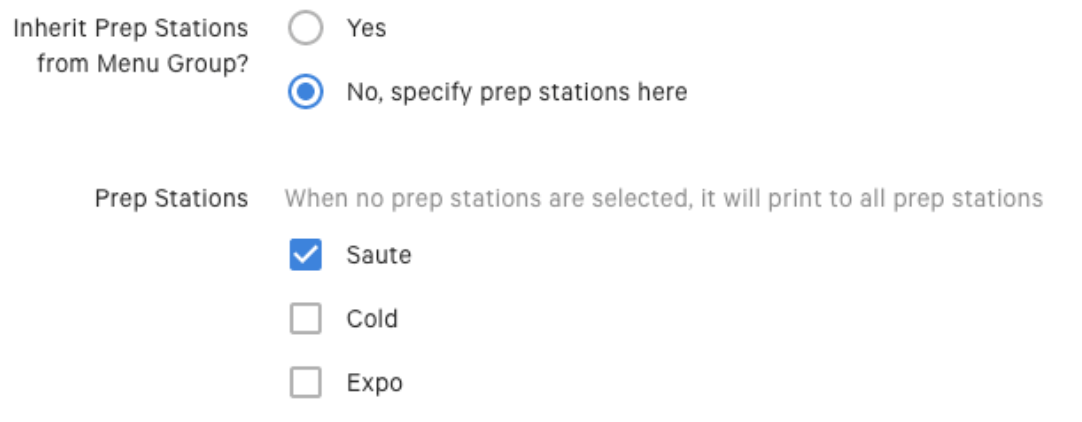The height and width of the screenshot is (422, 1082).
Task: Choose 'No, specify prep stations here'
Action: pyautogui.click(x=305, y=93)
